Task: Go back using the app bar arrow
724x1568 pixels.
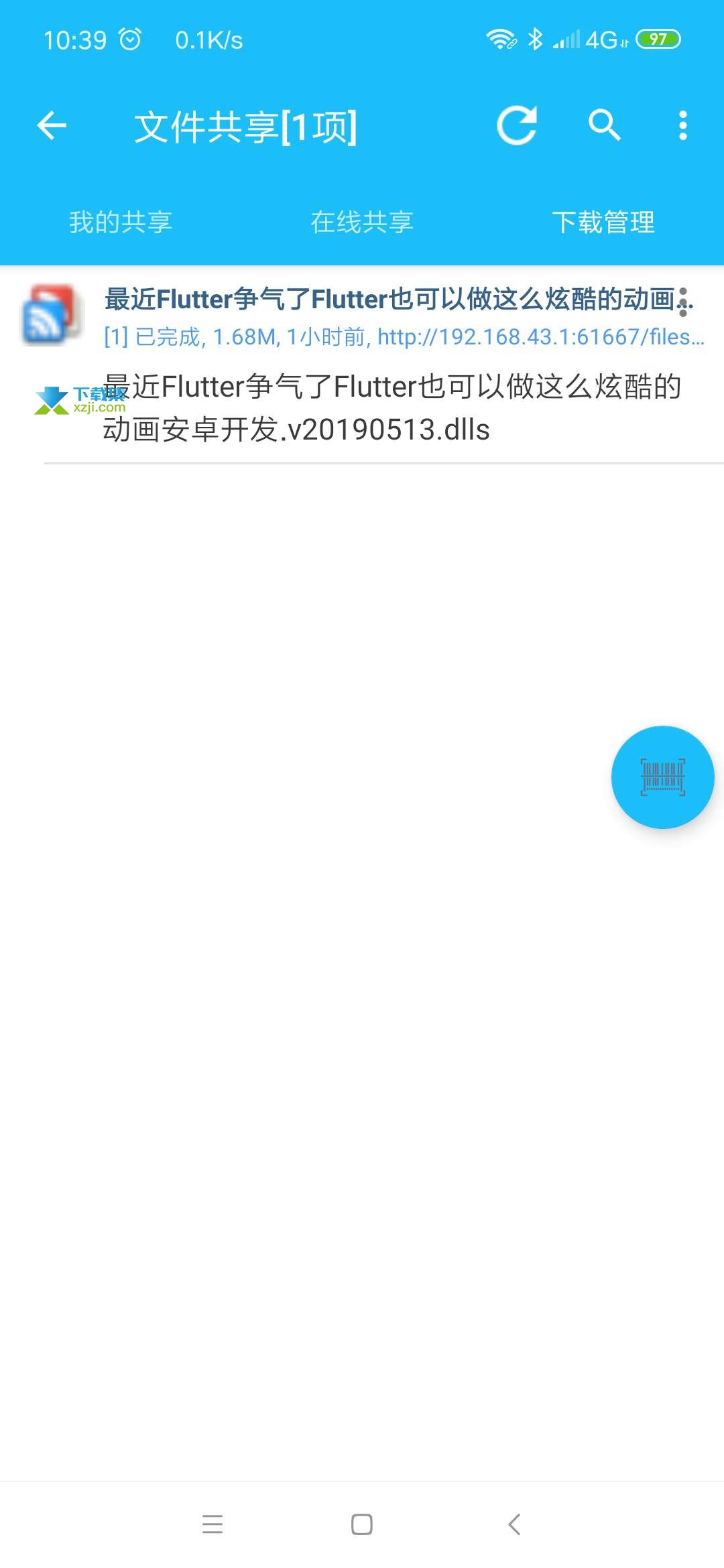Action: tap(52, 125)
